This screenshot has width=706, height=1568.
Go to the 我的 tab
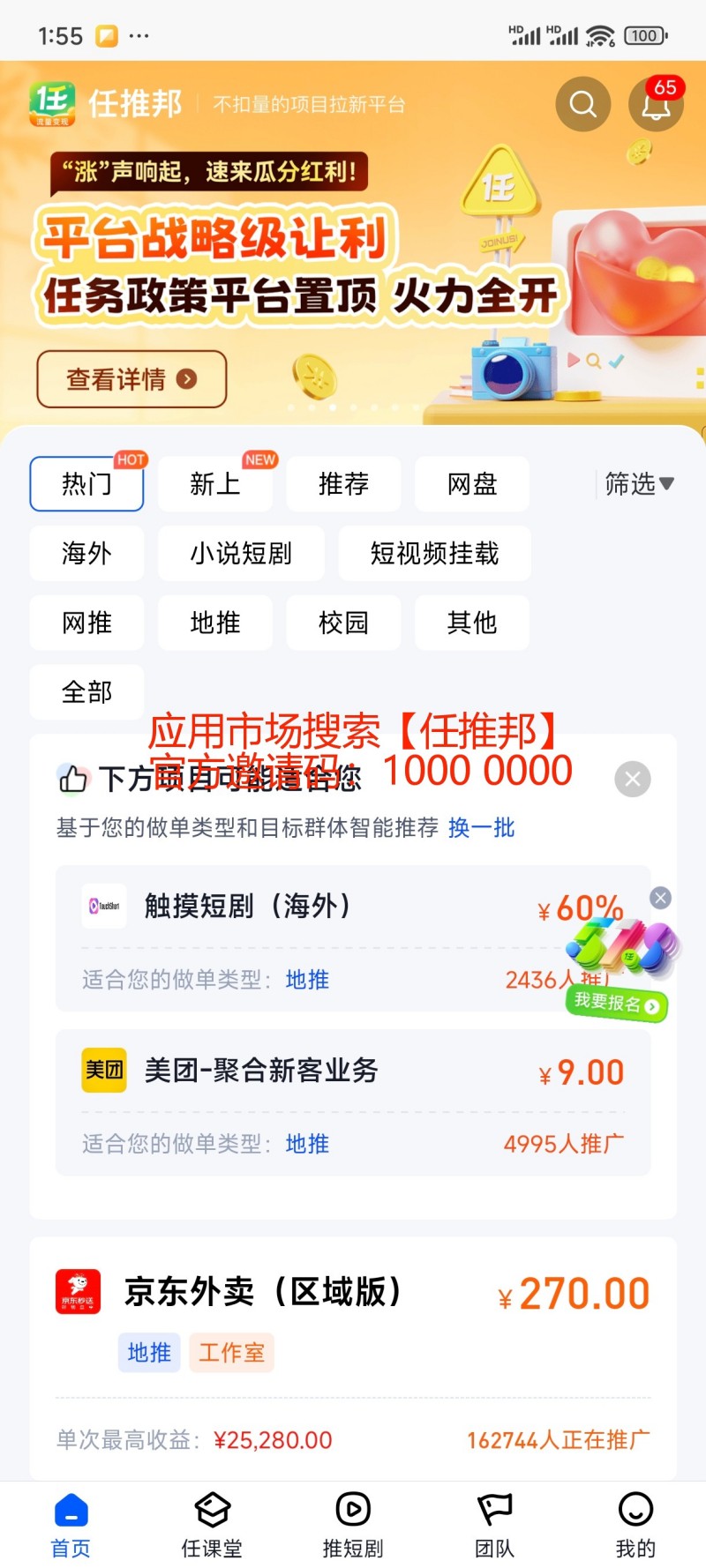click(635, 1523)
